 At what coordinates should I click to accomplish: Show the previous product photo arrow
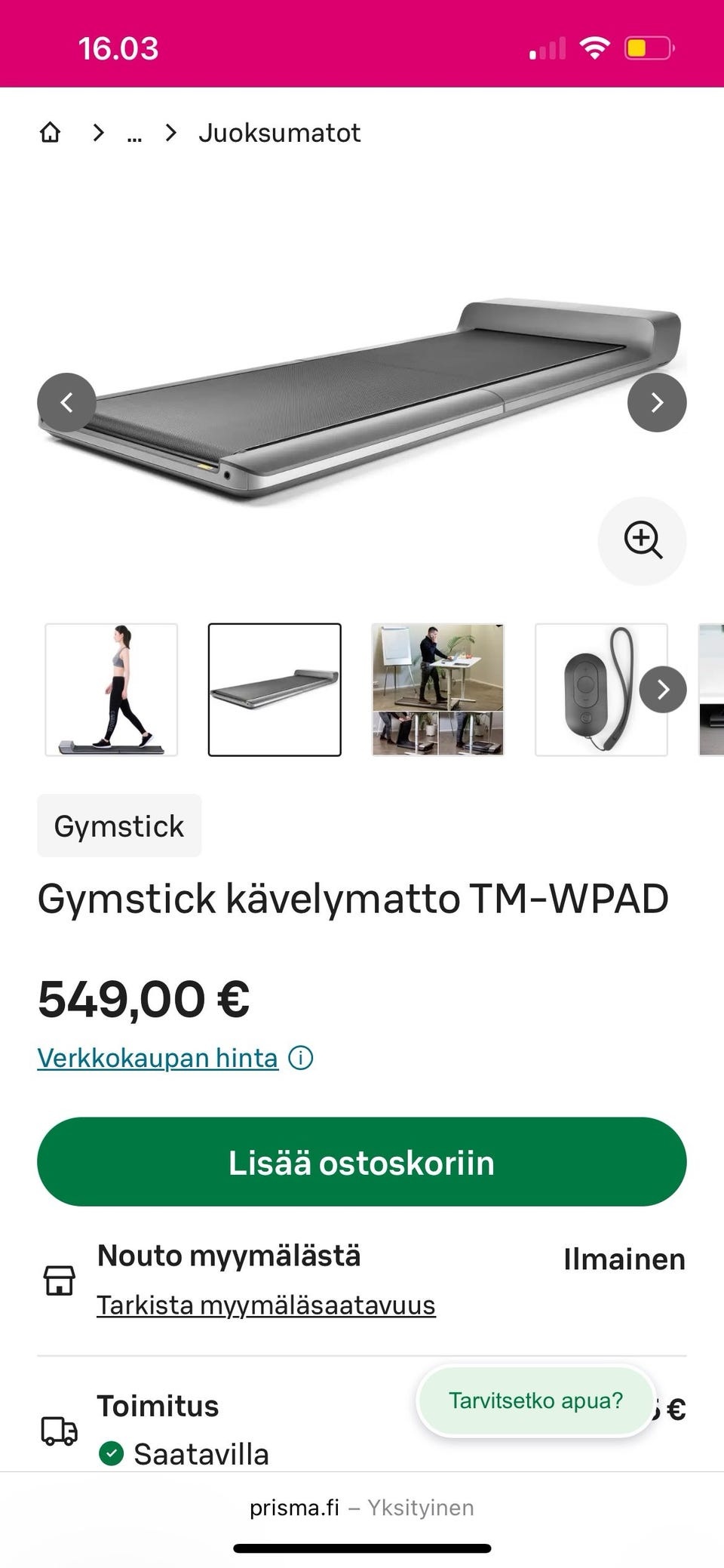[66, 401]
